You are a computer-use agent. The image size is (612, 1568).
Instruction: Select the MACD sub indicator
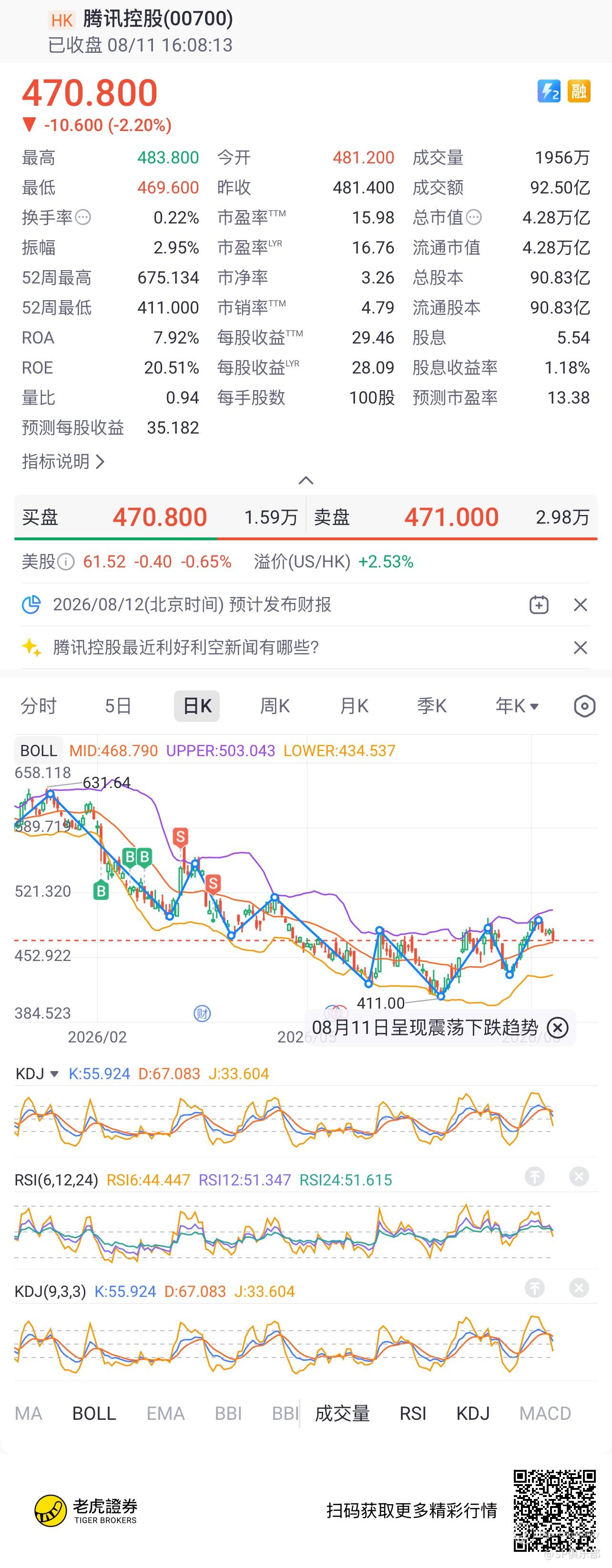(x=545, y=1413)
